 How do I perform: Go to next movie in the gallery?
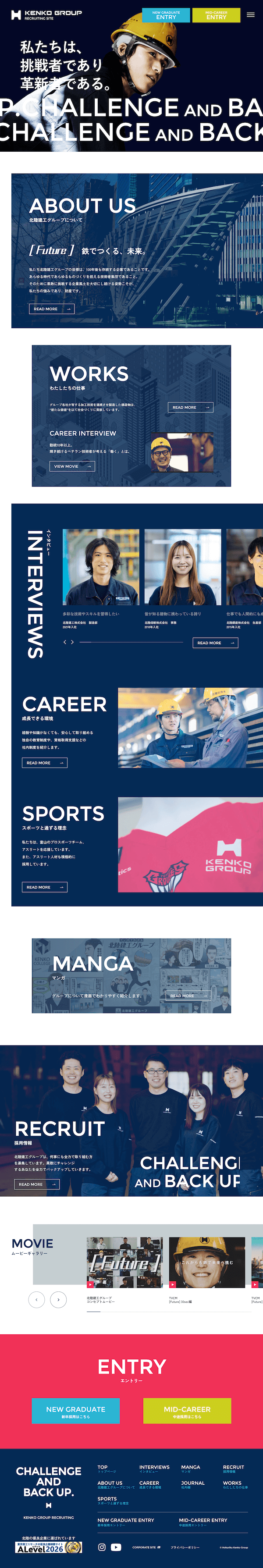(58, 1300)
